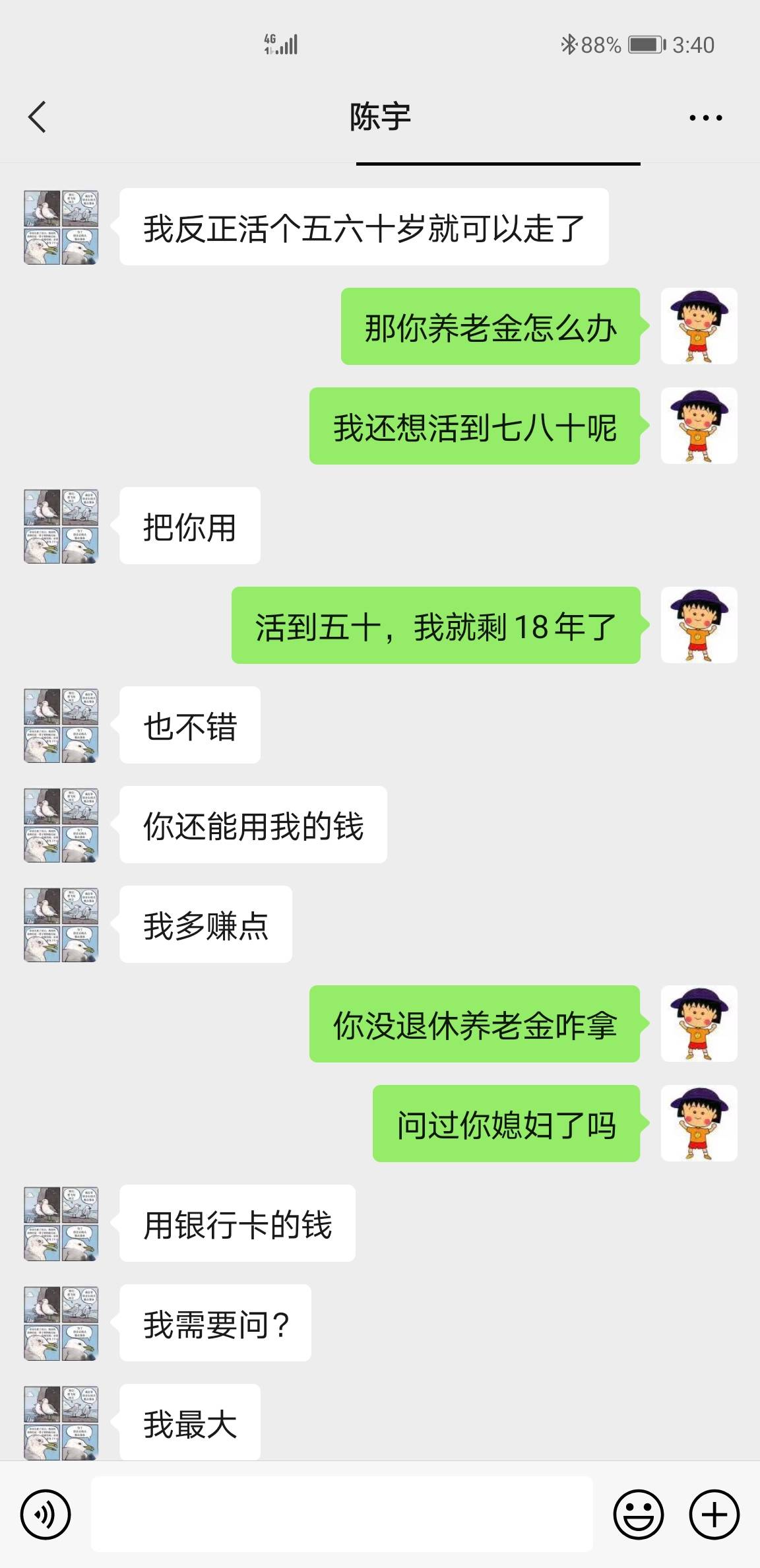The width and height of the screenshot is (760, 1568).
Task: Tap the time 3:40 in status bar
Action: click(694, 45)
